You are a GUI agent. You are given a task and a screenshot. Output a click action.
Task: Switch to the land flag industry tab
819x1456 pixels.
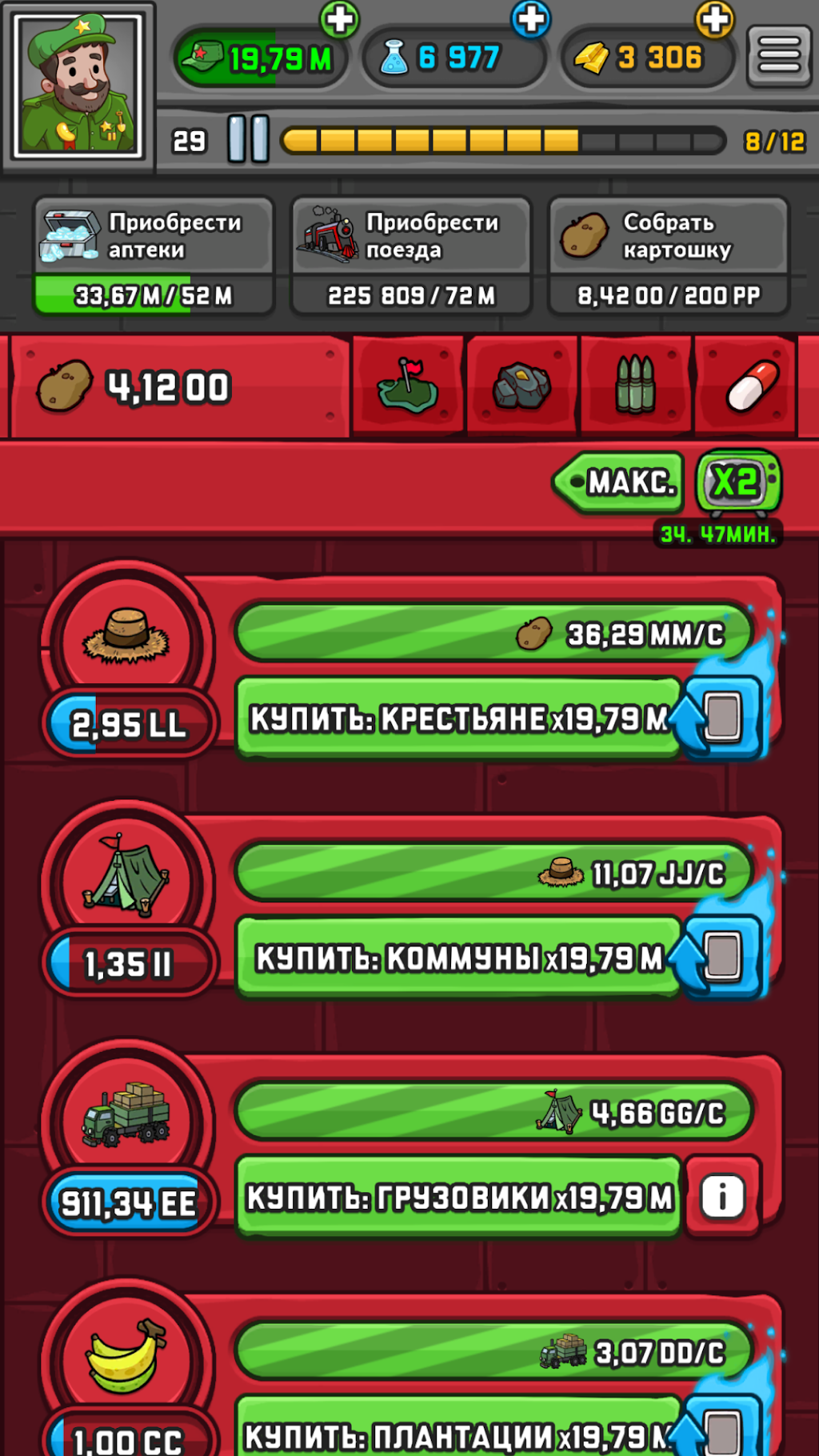point(408,386)
